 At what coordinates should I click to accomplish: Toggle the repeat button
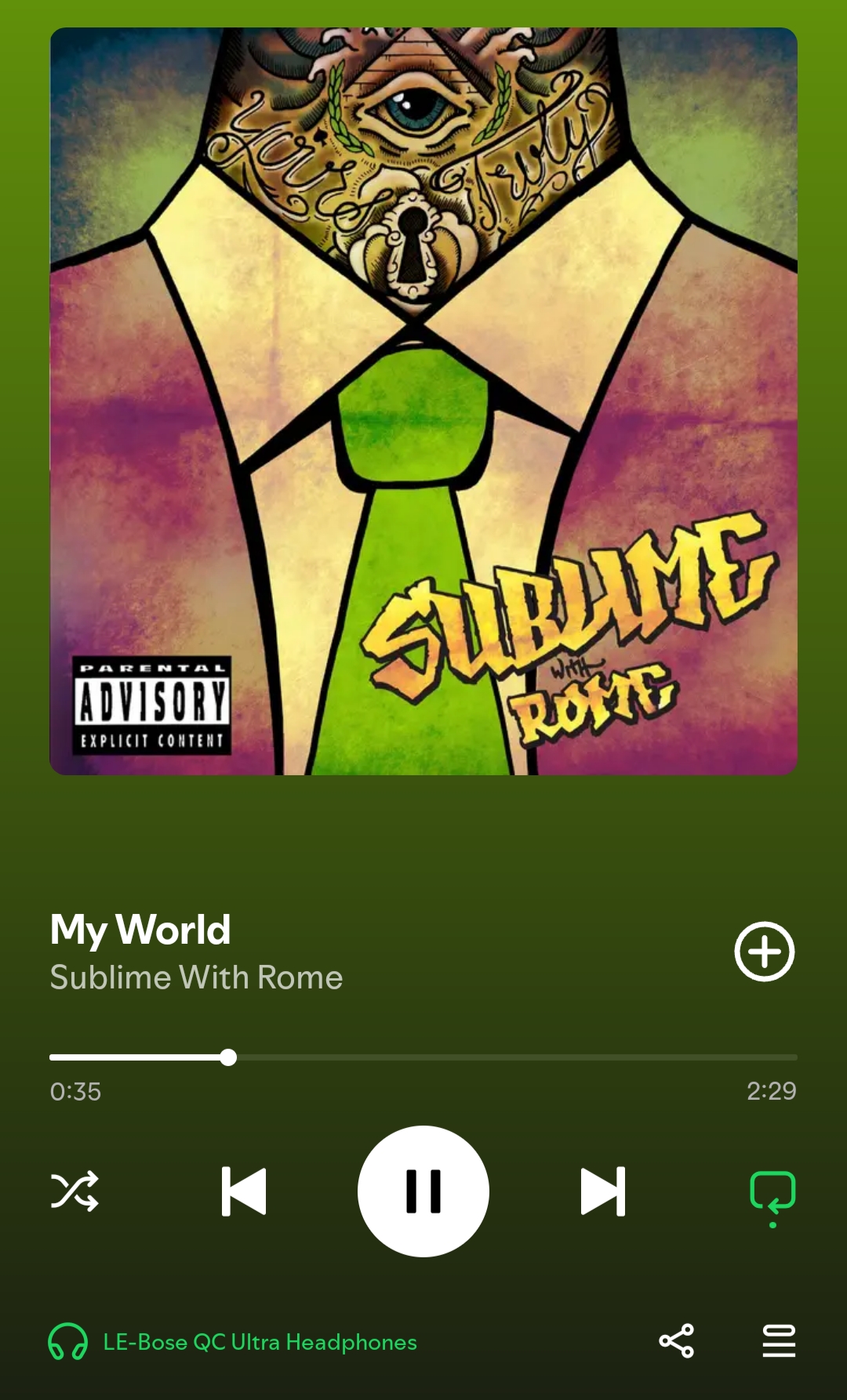point(772,1193)
